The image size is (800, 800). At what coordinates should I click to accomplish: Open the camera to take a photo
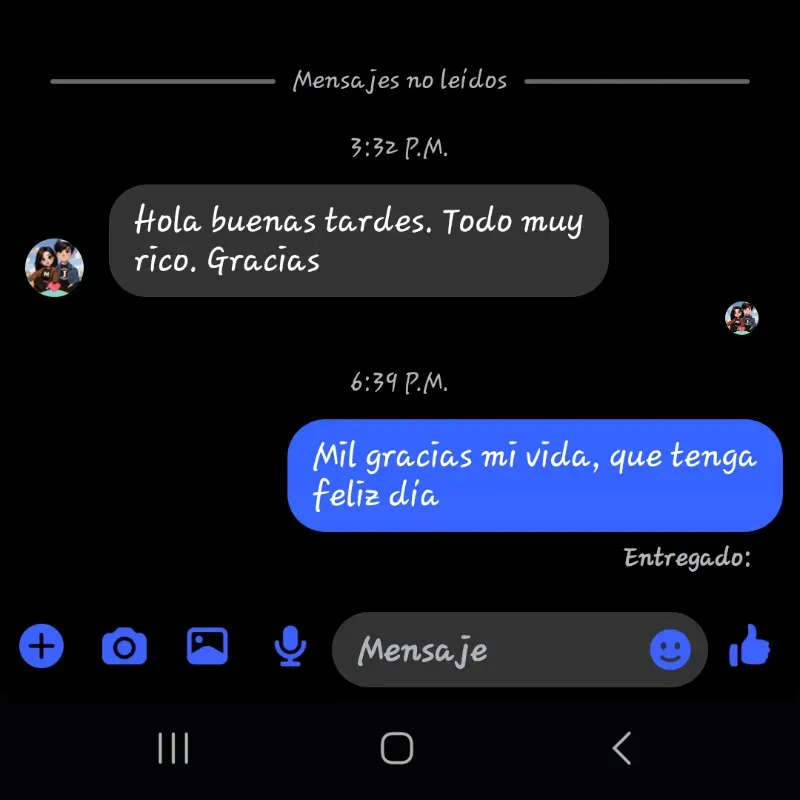tap(124, 647)
